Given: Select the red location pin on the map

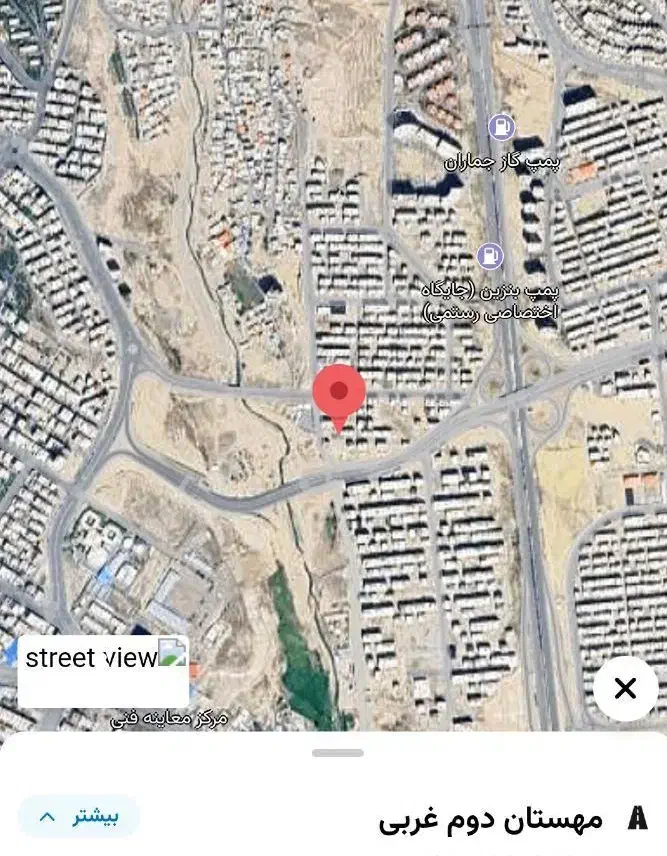Looking at the screenshot, I should coord(339,393).
